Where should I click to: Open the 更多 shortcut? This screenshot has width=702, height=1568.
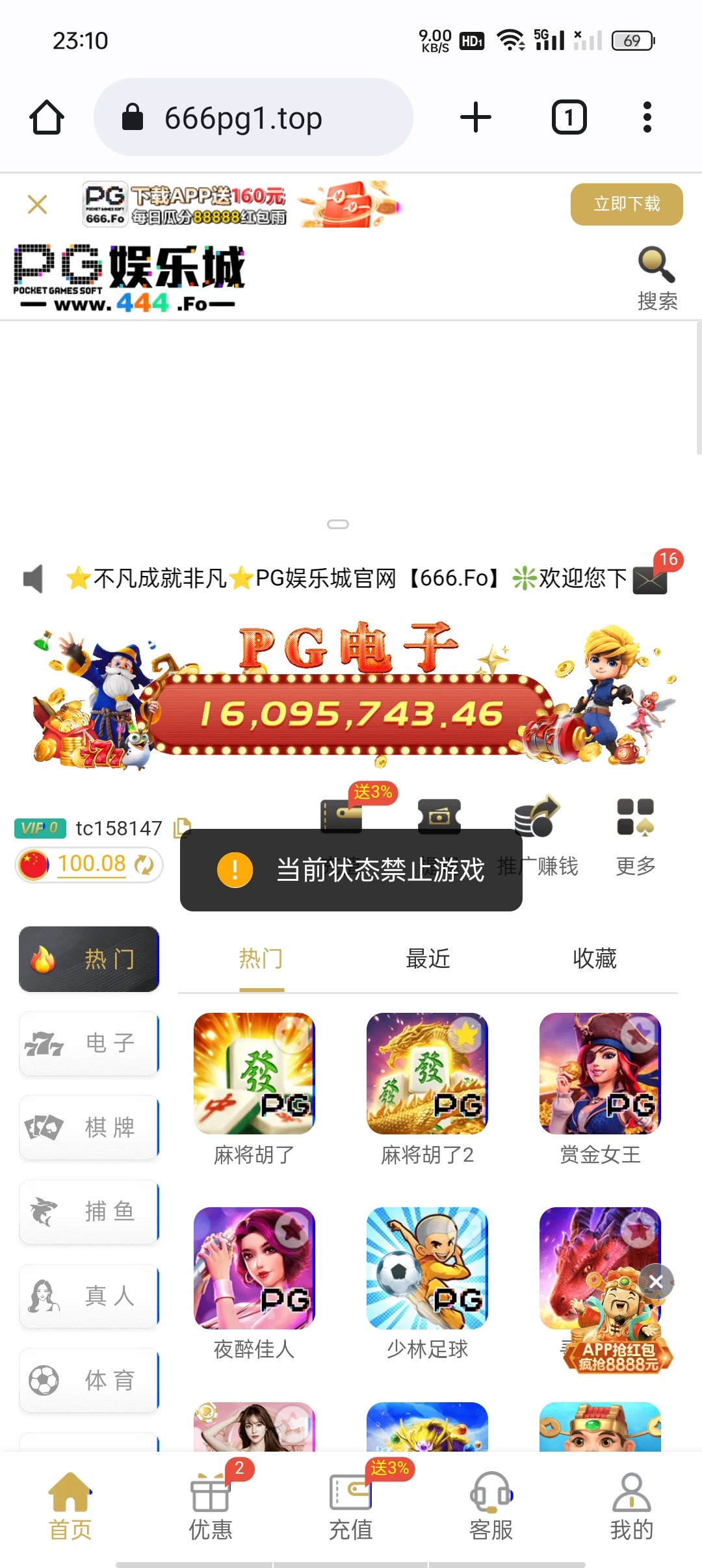(x=635, y=836)
